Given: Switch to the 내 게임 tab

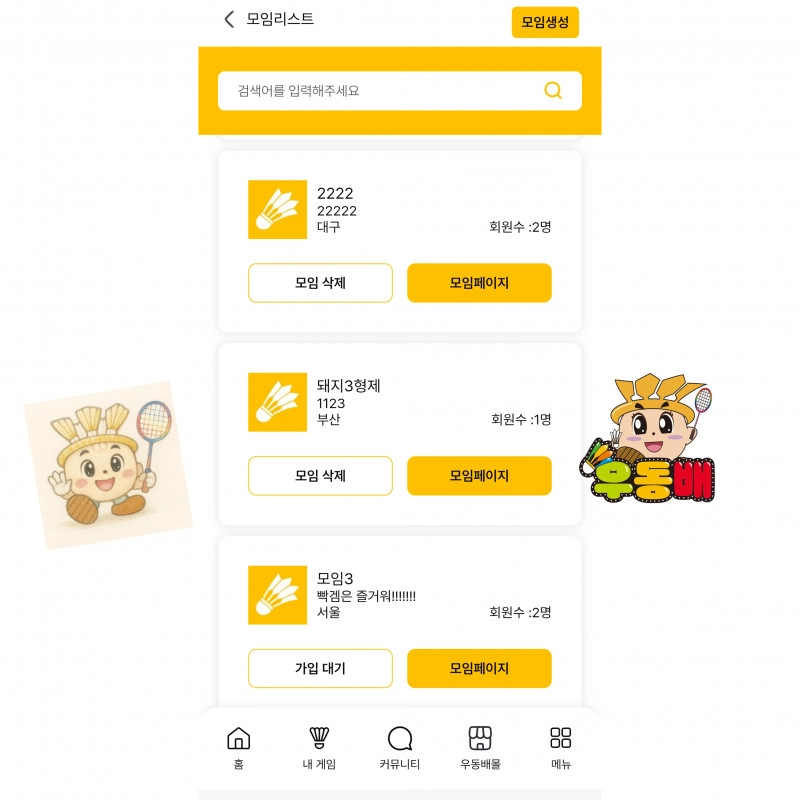Looking at the screenshot, I should (319, 748).
